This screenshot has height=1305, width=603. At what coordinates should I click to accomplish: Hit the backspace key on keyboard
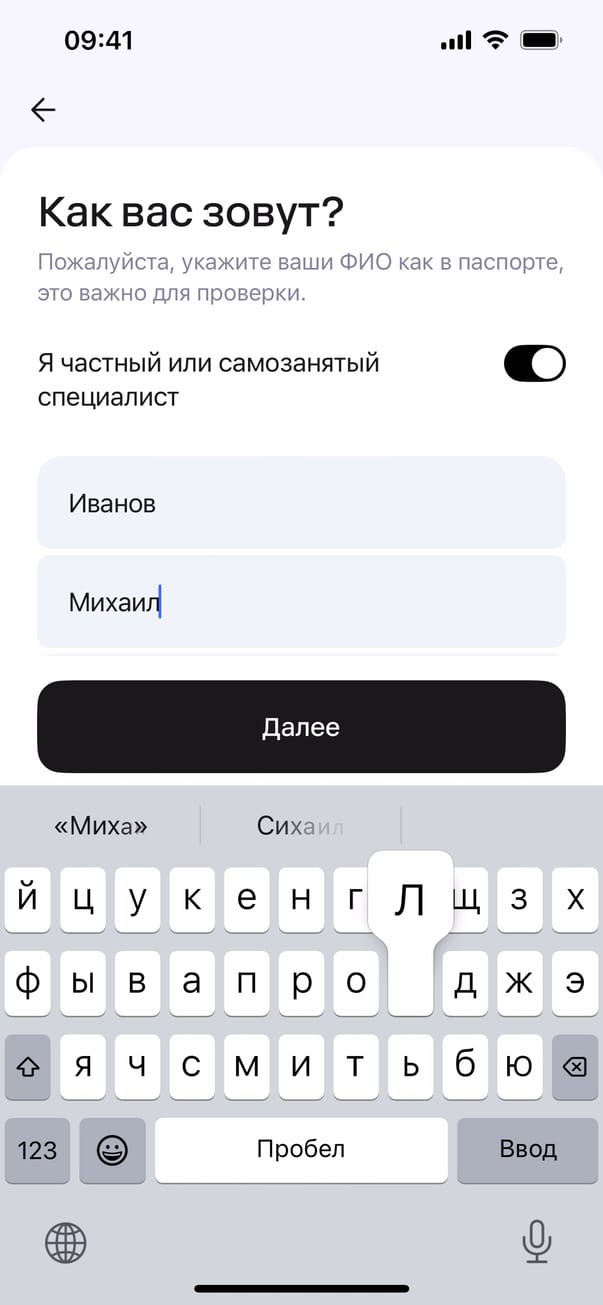click(574, 1067)
